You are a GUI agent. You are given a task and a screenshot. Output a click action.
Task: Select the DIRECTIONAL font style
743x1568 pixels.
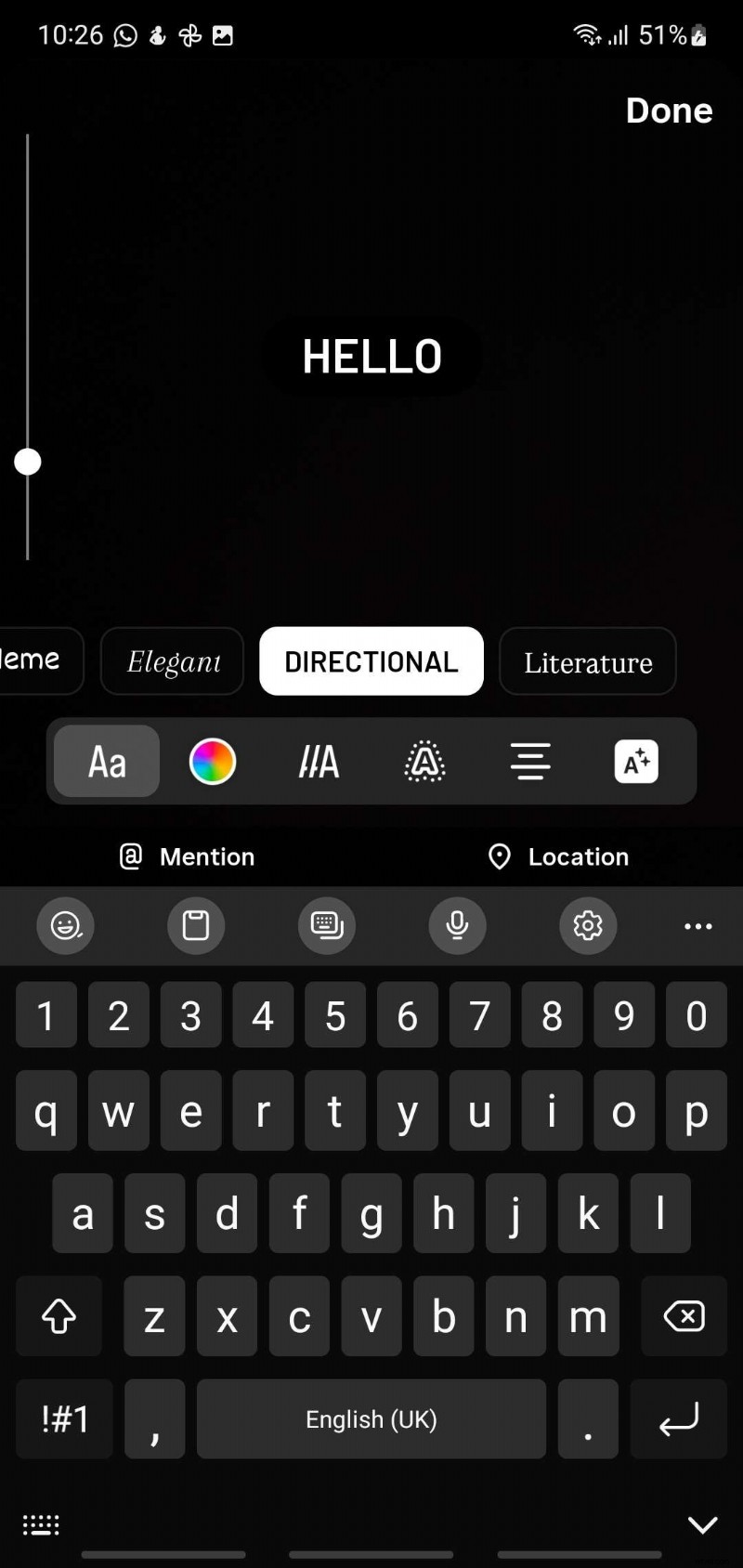coord(371,661)
